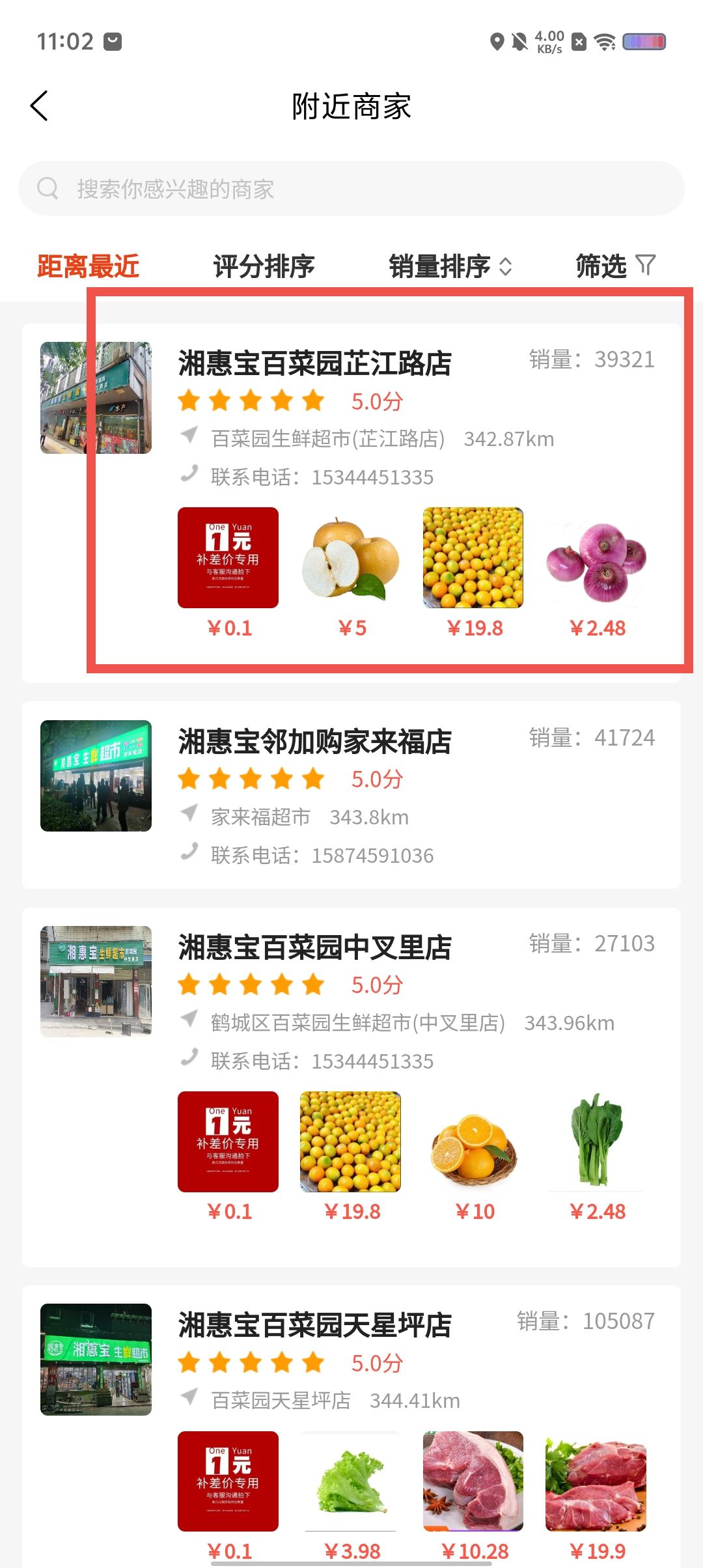Select the 距离最近 sorting tab

tap(88, 266)
